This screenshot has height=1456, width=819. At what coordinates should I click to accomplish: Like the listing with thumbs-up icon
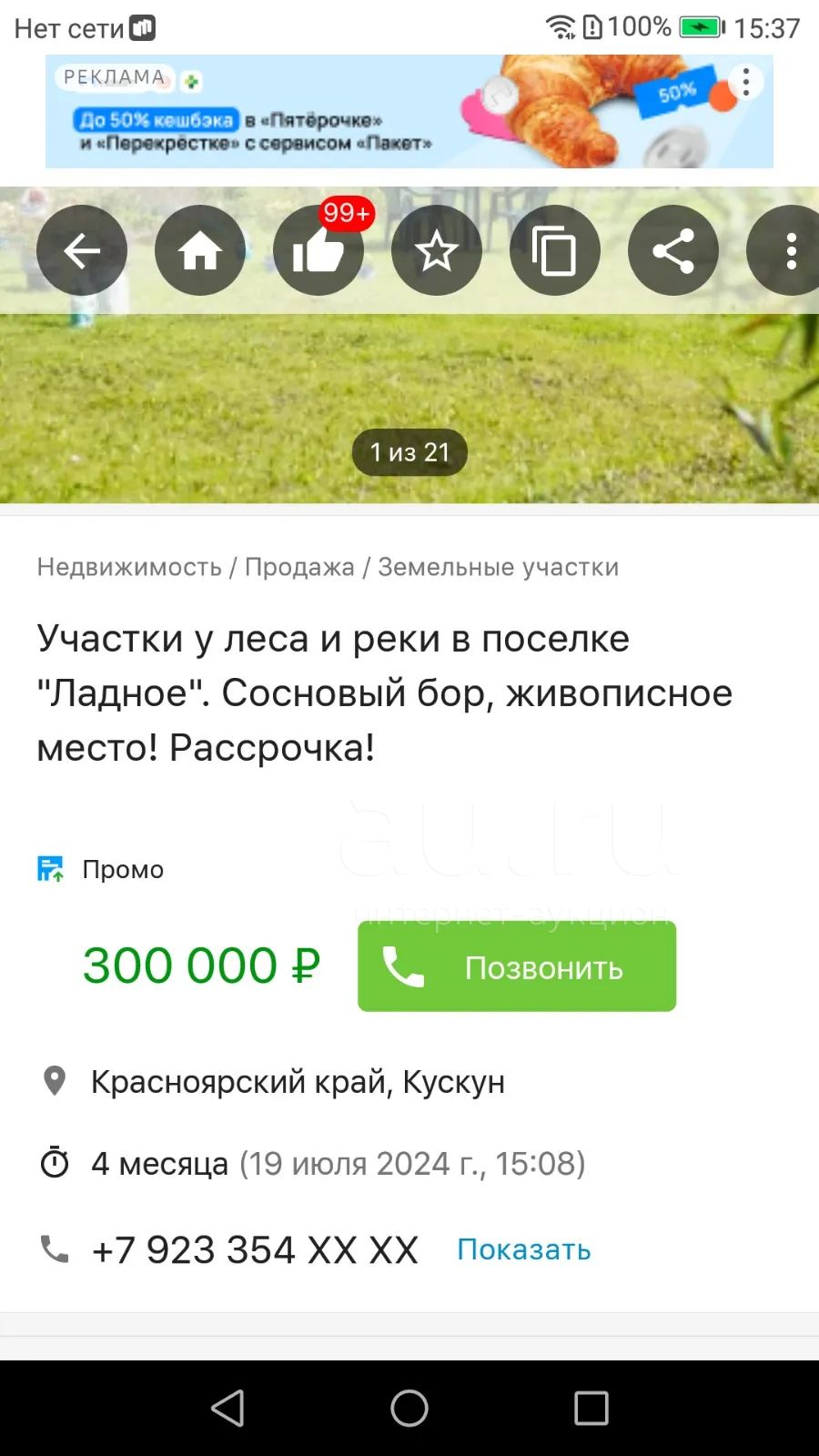click(x=318, y=250)
